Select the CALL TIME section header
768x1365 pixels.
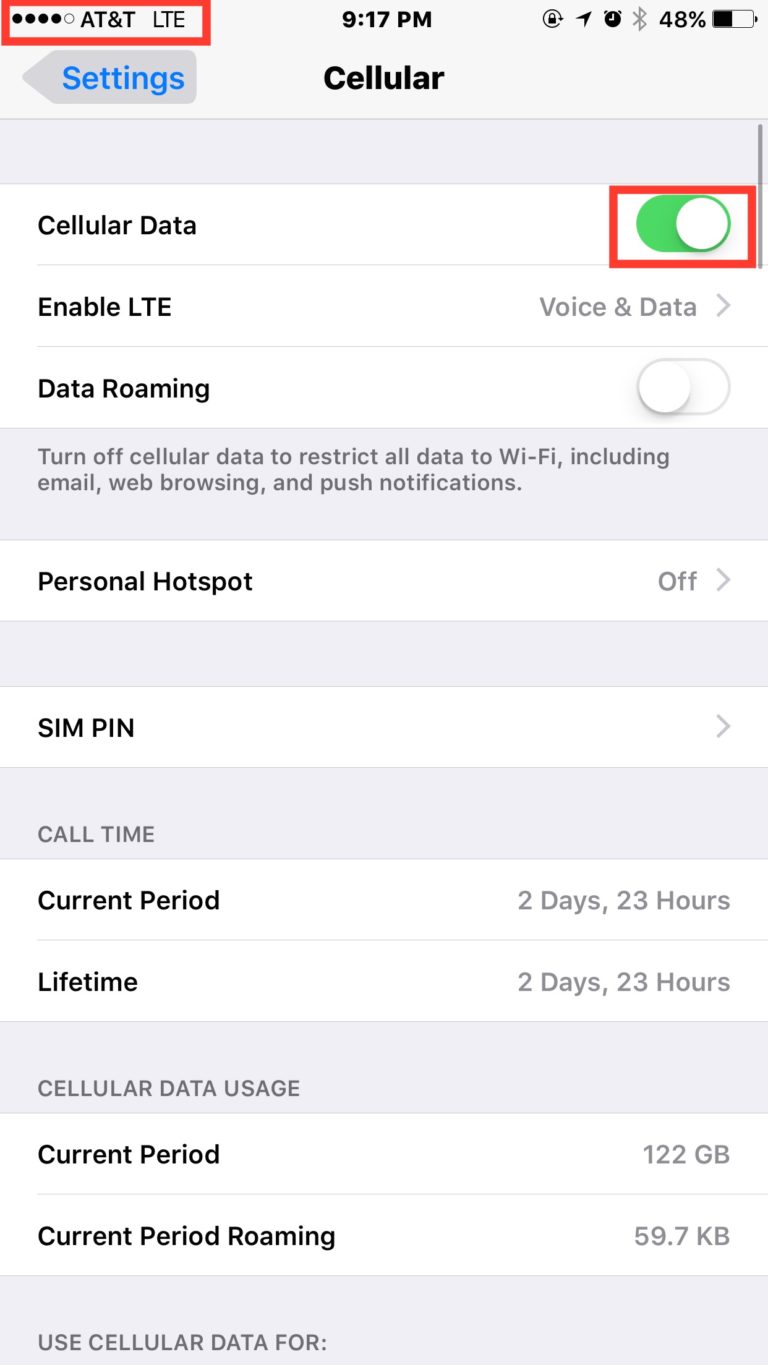coord(96,834)
